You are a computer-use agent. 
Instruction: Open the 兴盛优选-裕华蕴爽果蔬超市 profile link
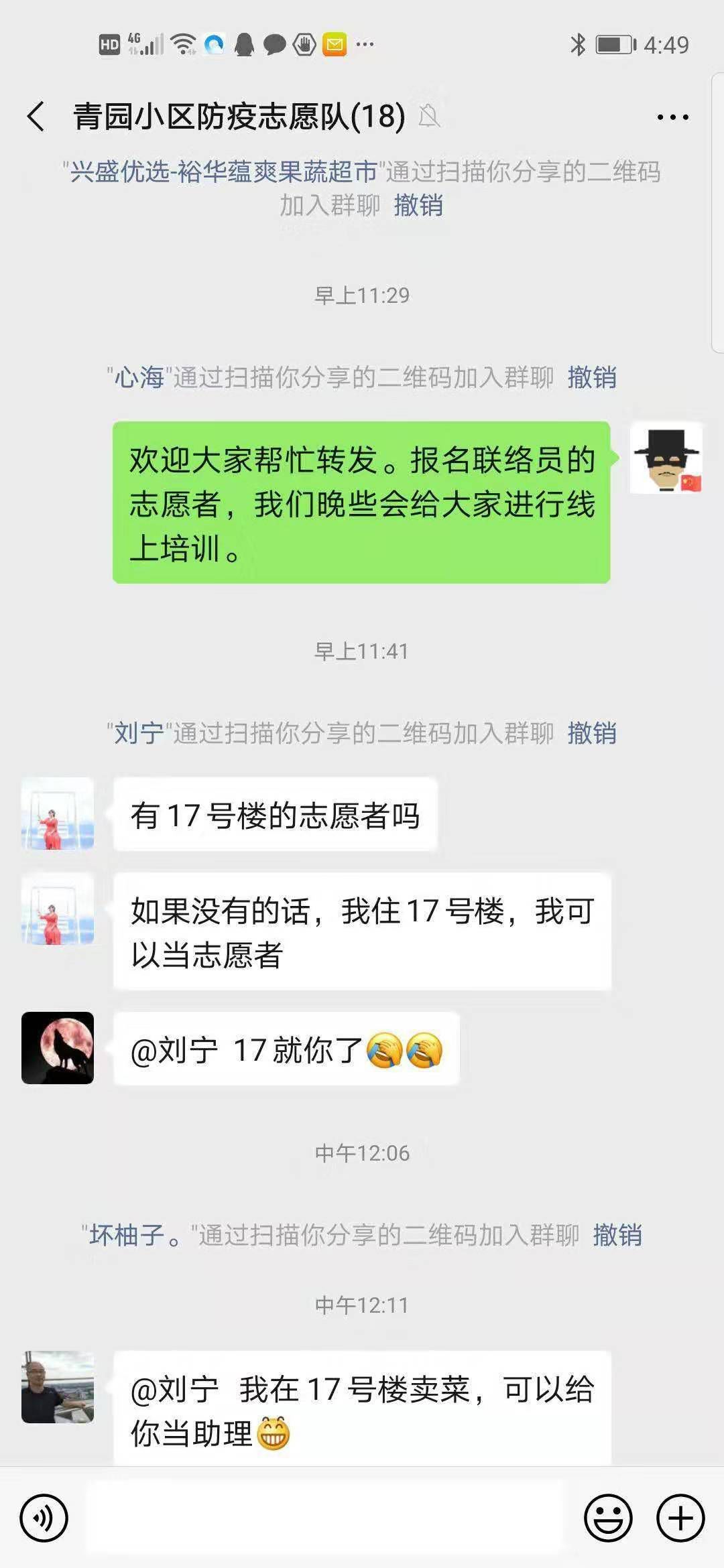coord(224,172)
